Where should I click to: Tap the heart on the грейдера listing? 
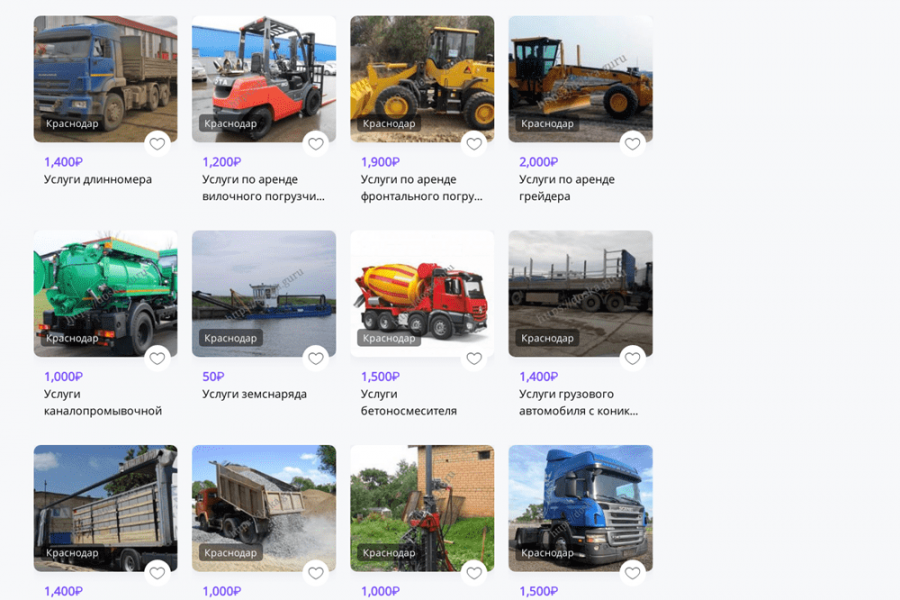tap(632, 144)
